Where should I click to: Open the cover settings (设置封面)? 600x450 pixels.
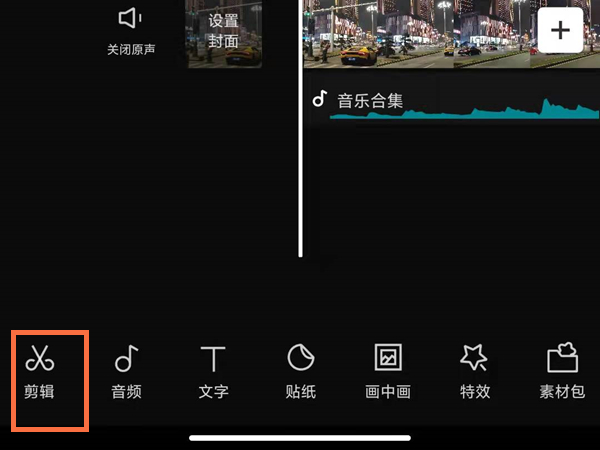click(x=224, y=32)
